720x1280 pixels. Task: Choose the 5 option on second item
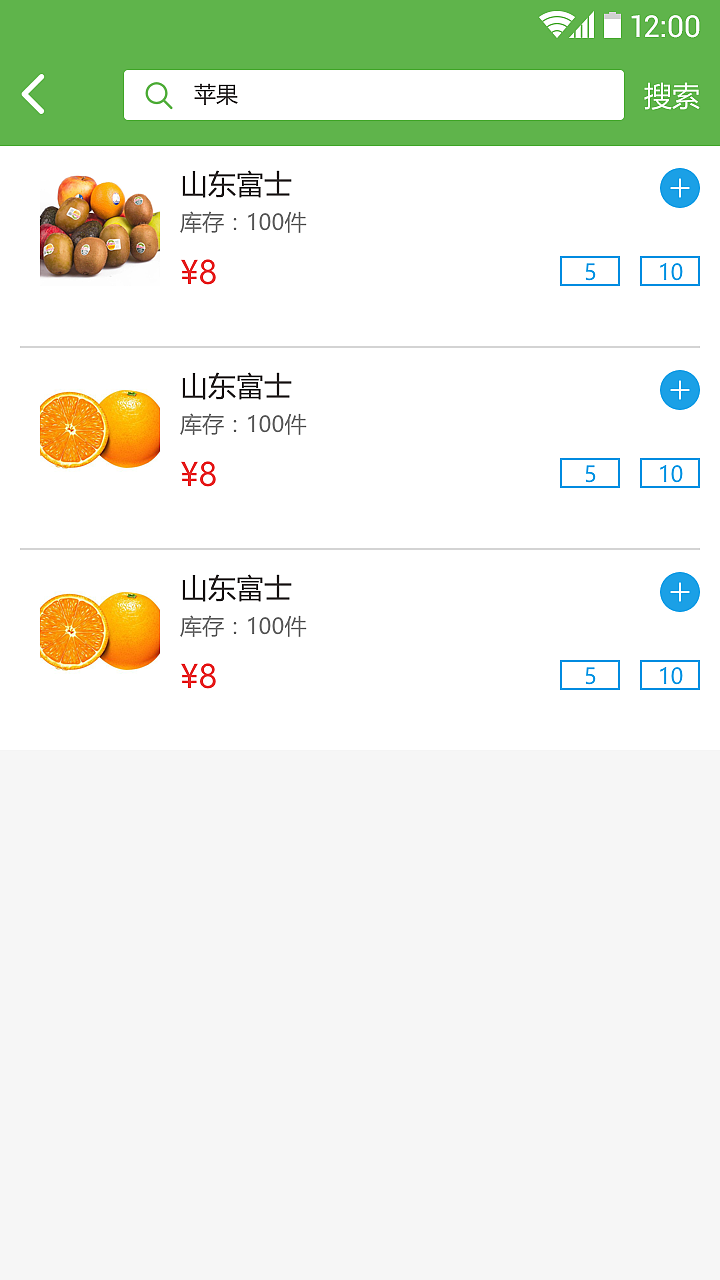589,473
